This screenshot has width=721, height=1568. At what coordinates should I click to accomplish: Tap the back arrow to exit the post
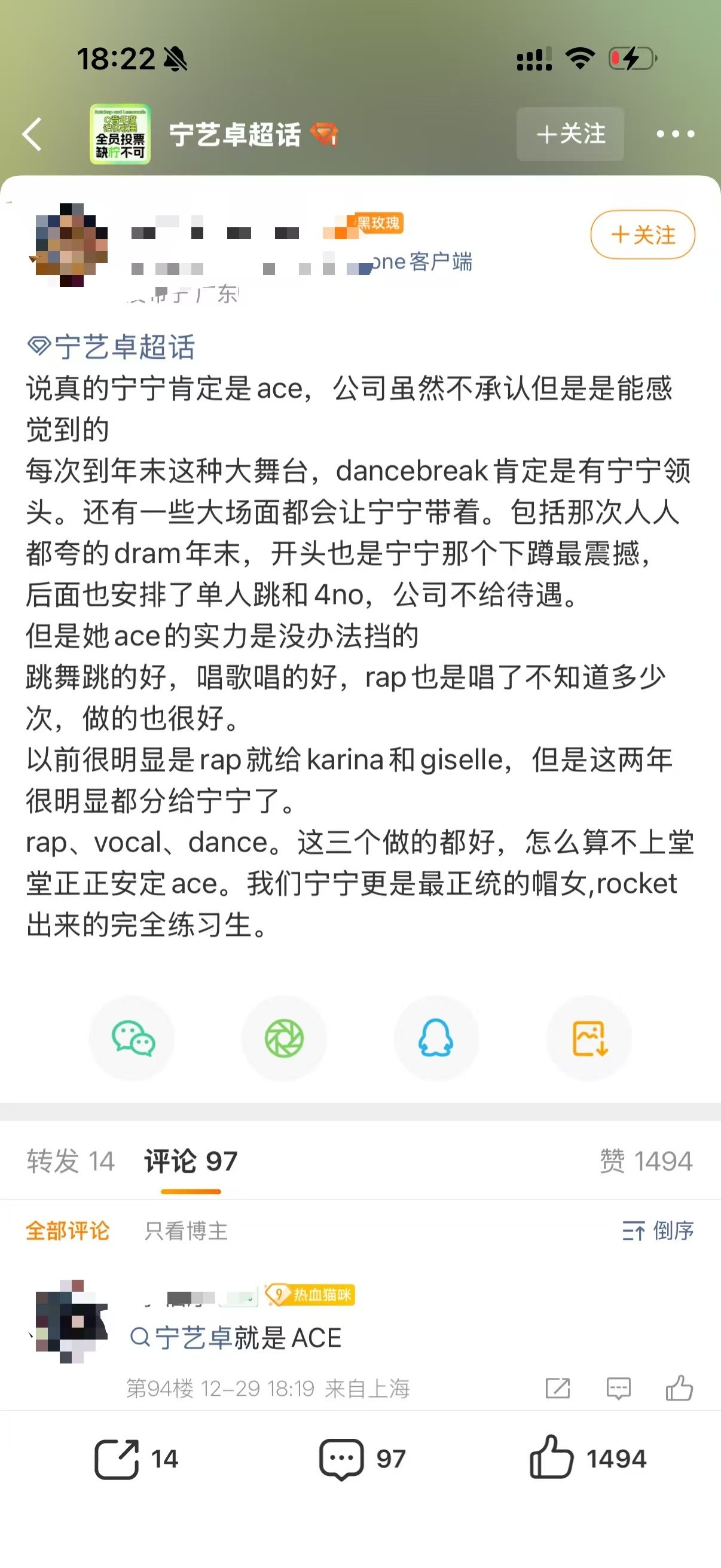pos(32,135)
